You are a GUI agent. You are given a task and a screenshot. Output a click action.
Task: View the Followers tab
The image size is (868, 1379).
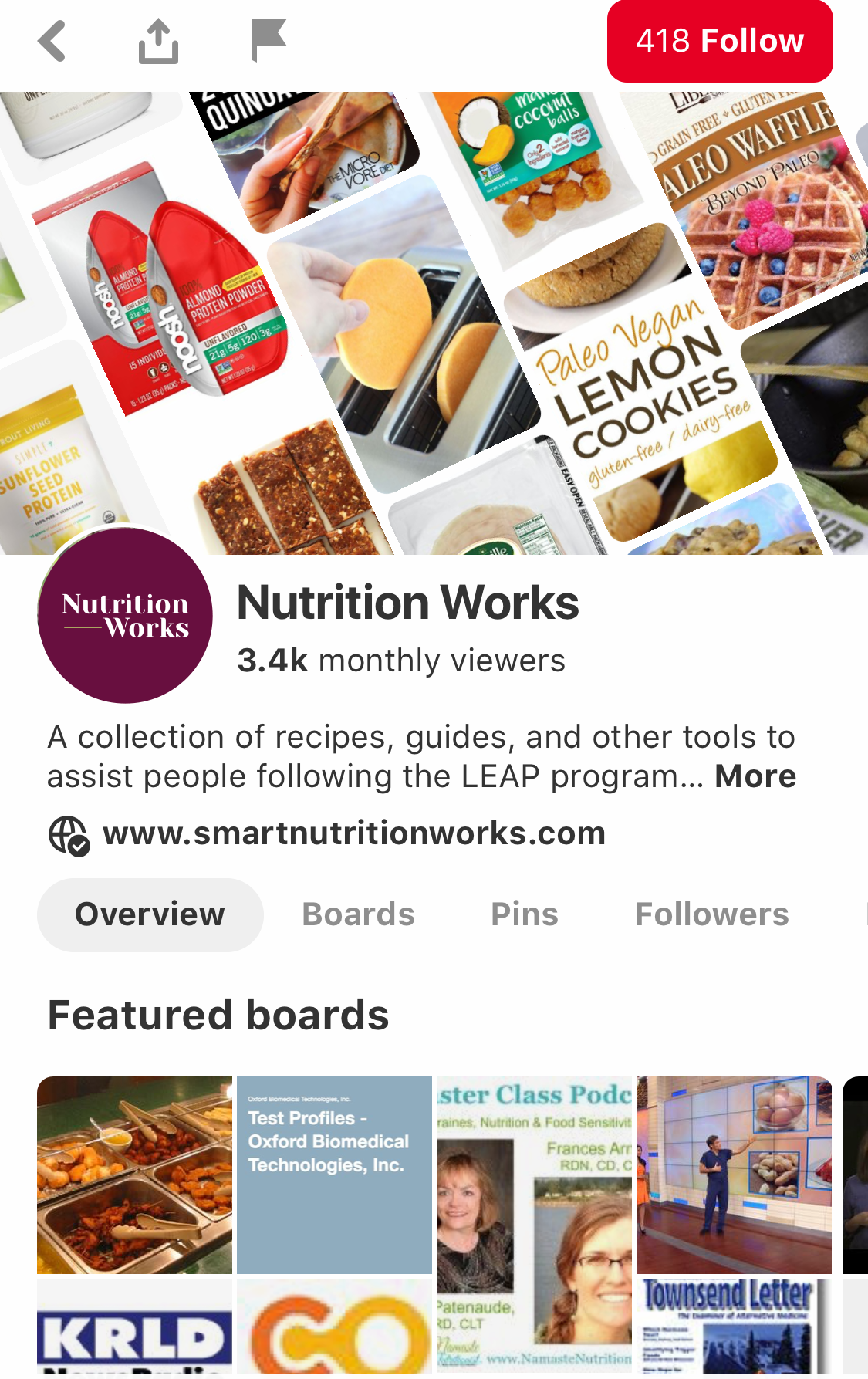711,914
